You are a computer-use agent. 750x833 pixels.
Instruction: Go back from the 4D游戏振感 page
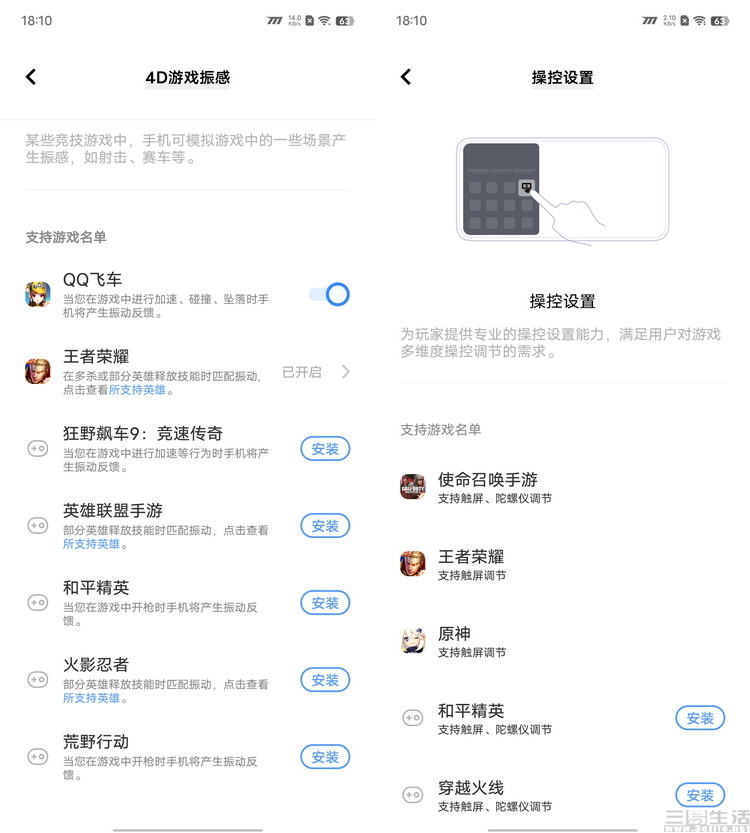click(x=31, y=77)
